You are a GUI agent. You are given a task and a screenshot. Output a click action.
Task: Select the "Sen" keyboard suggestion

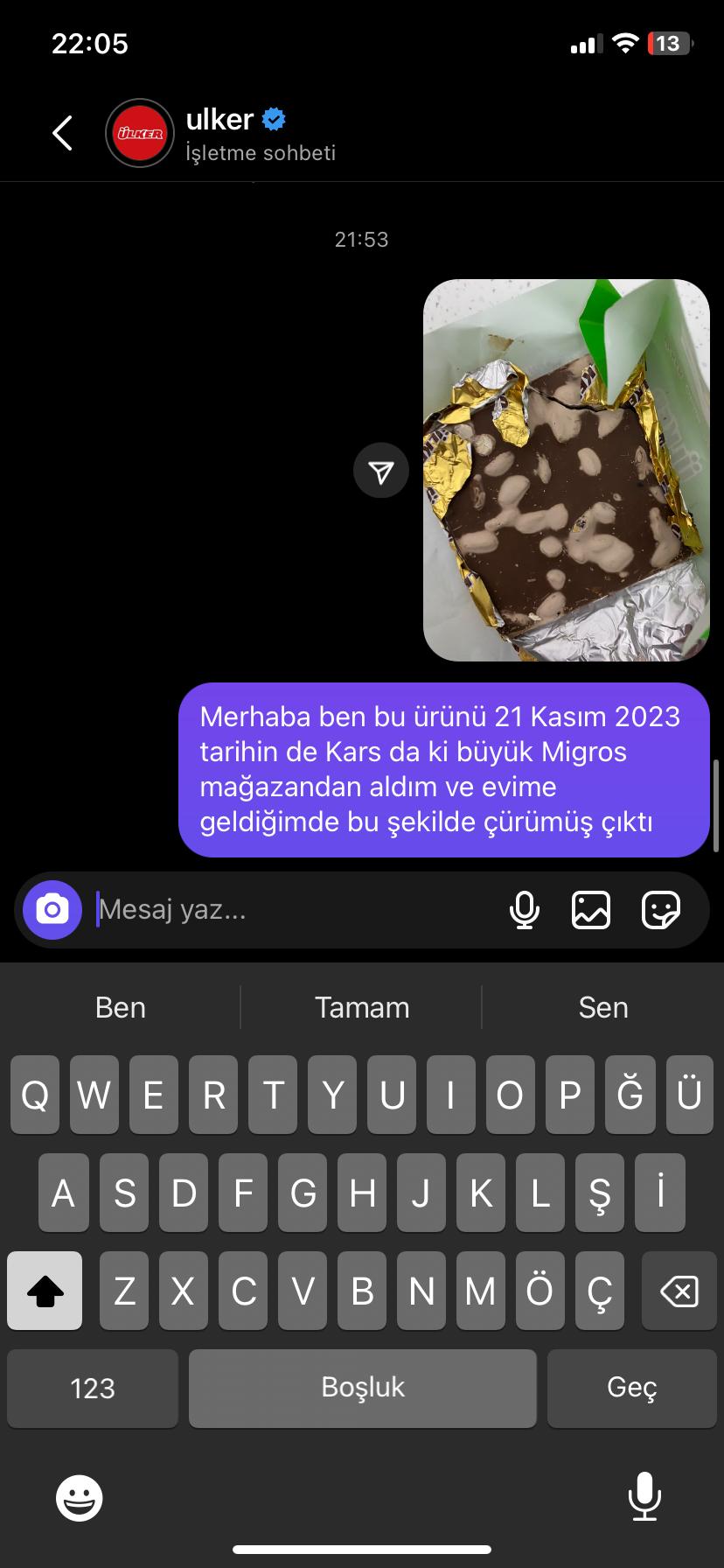coord(603,1007)
